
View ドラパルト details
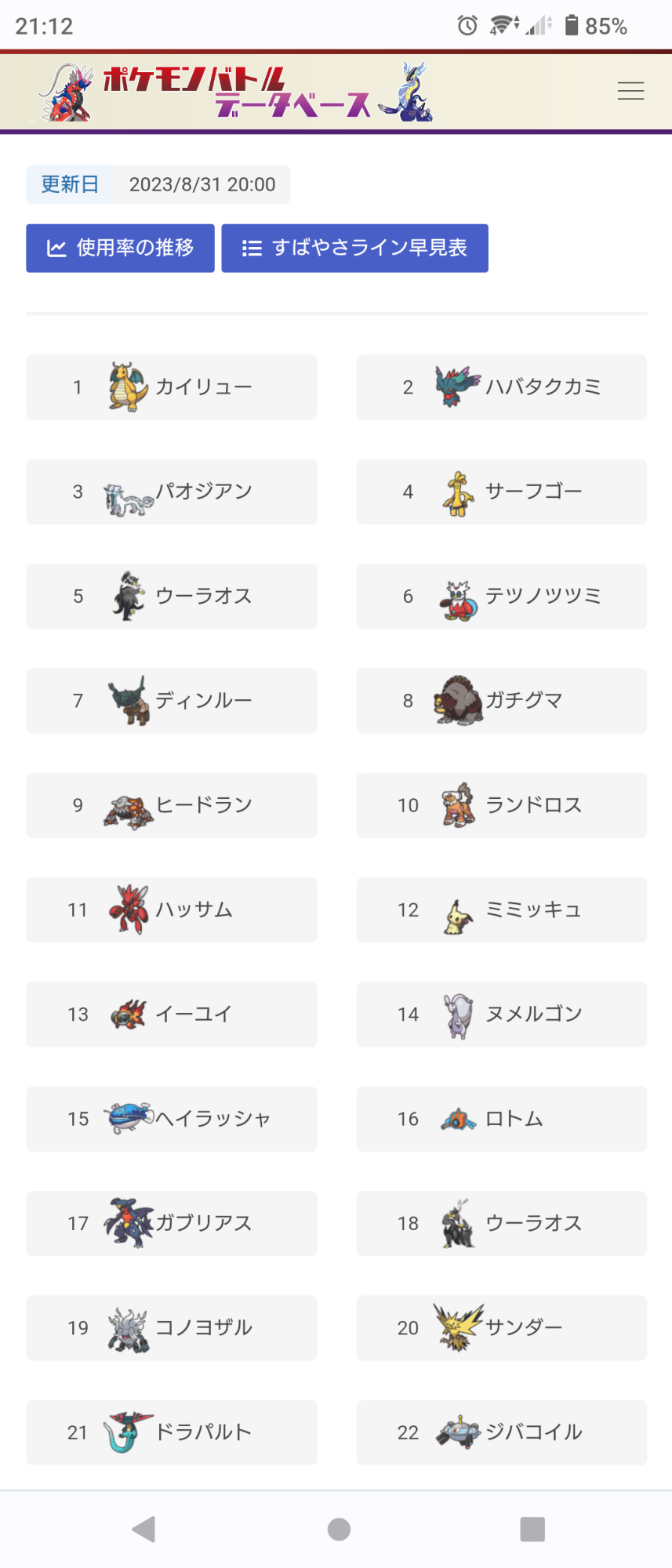click(x=171, y=1432)
